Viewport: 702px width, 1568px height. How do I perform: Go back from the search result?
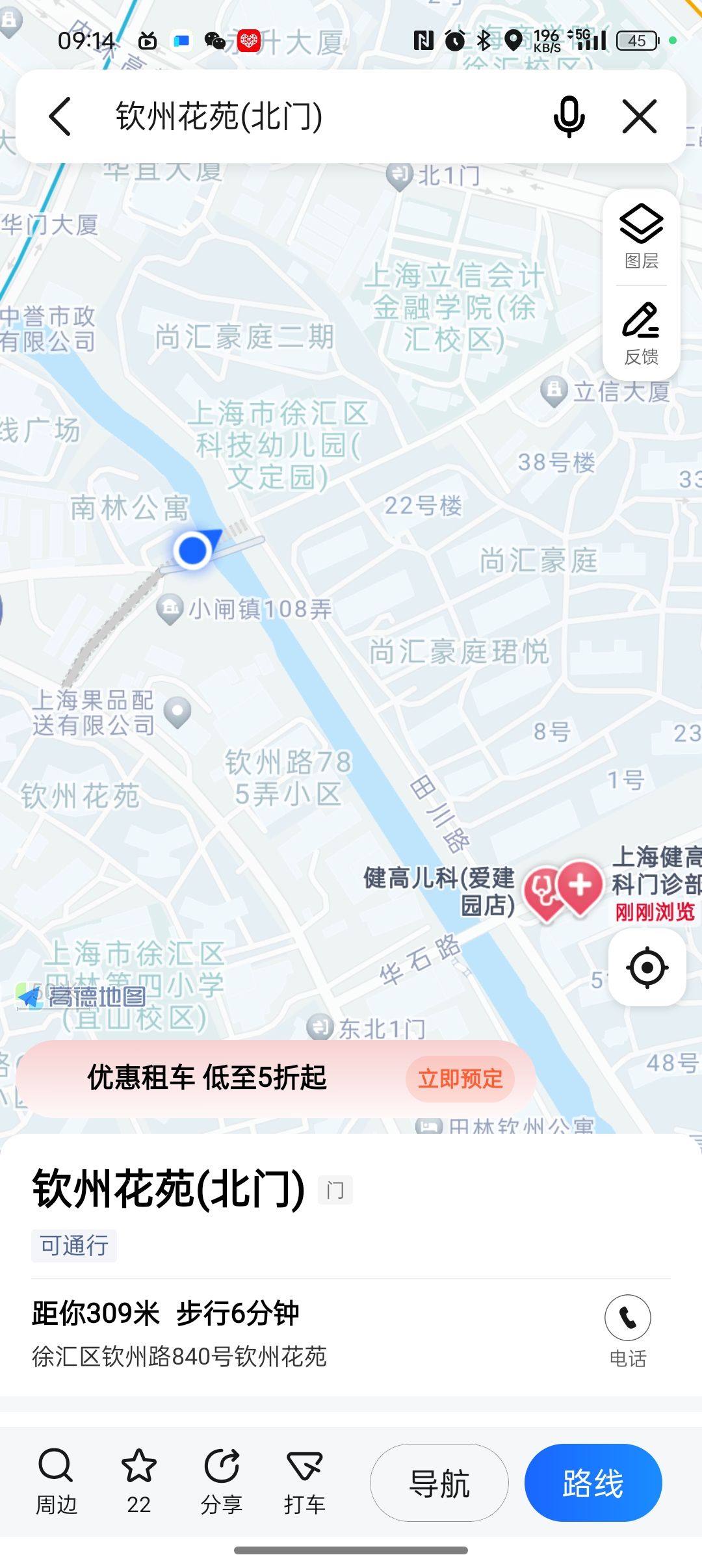coord(60,117)
